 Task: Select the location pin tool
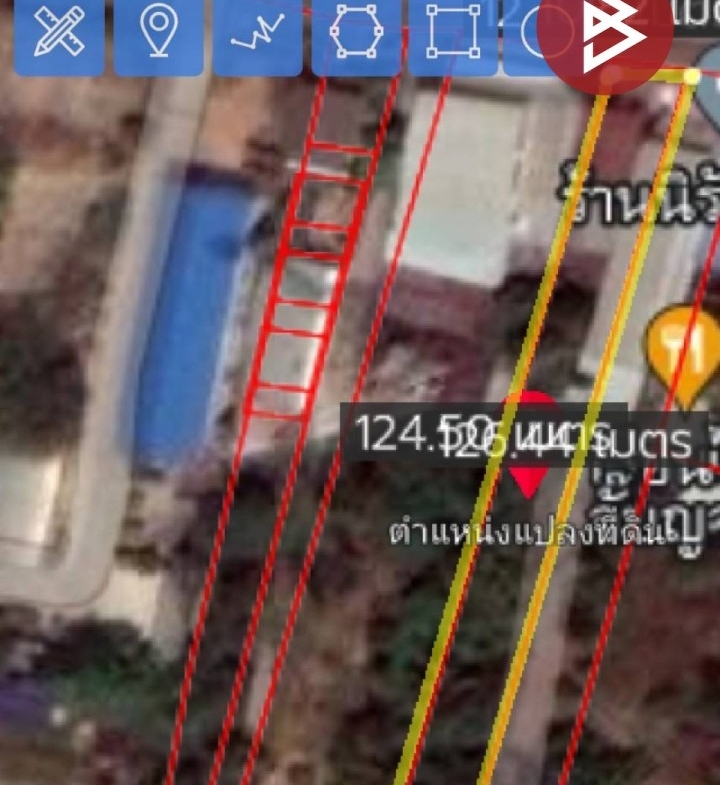158,34
